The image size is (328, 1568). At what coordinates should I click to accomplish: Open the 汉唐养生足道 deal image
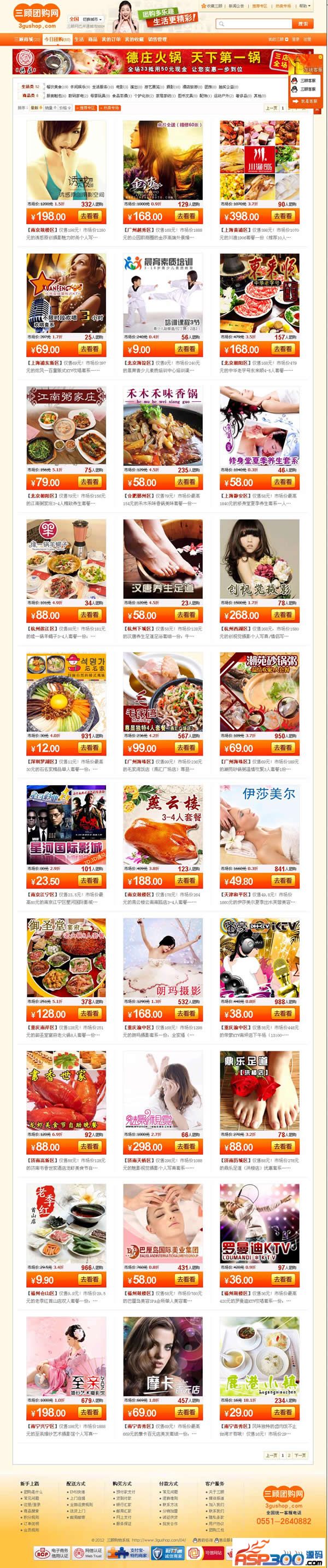163,558
